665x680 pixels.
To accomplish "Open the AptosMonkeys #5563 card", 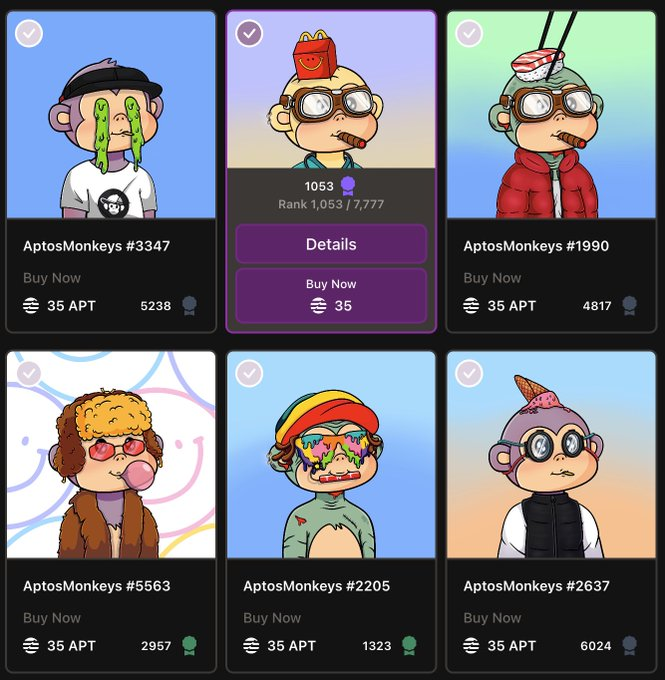I will pos(111,456).
